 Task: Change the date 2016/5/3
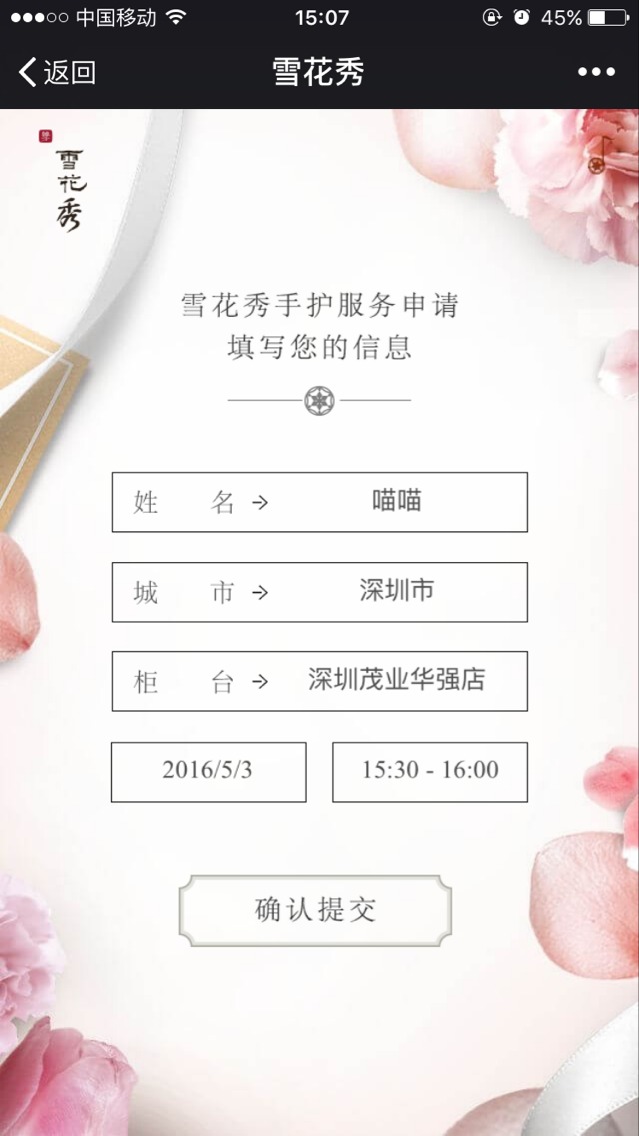tap(208, 771)
